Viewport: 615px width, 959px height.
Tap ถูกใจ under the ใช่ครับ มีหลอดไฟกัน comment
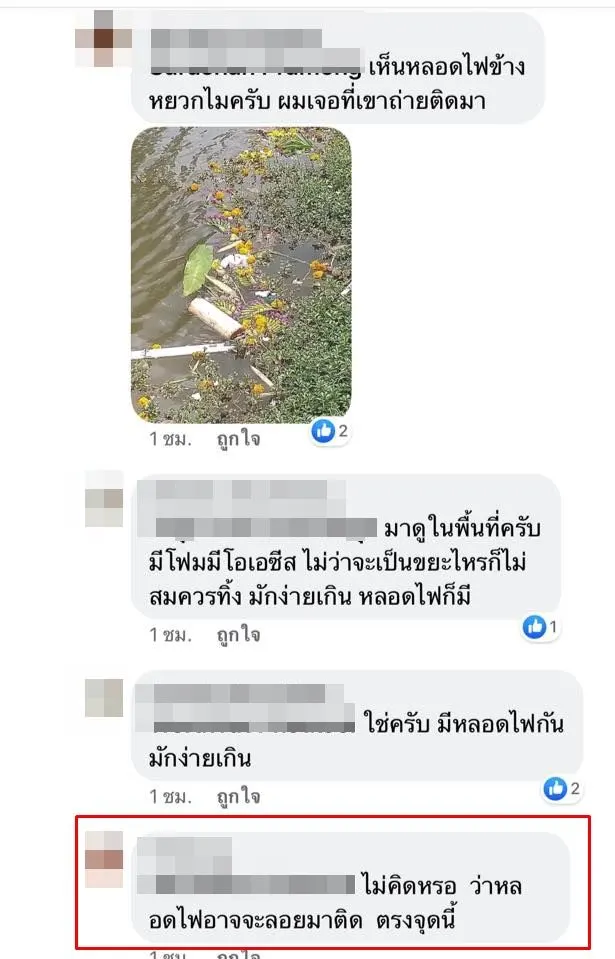tap(238, 796)
